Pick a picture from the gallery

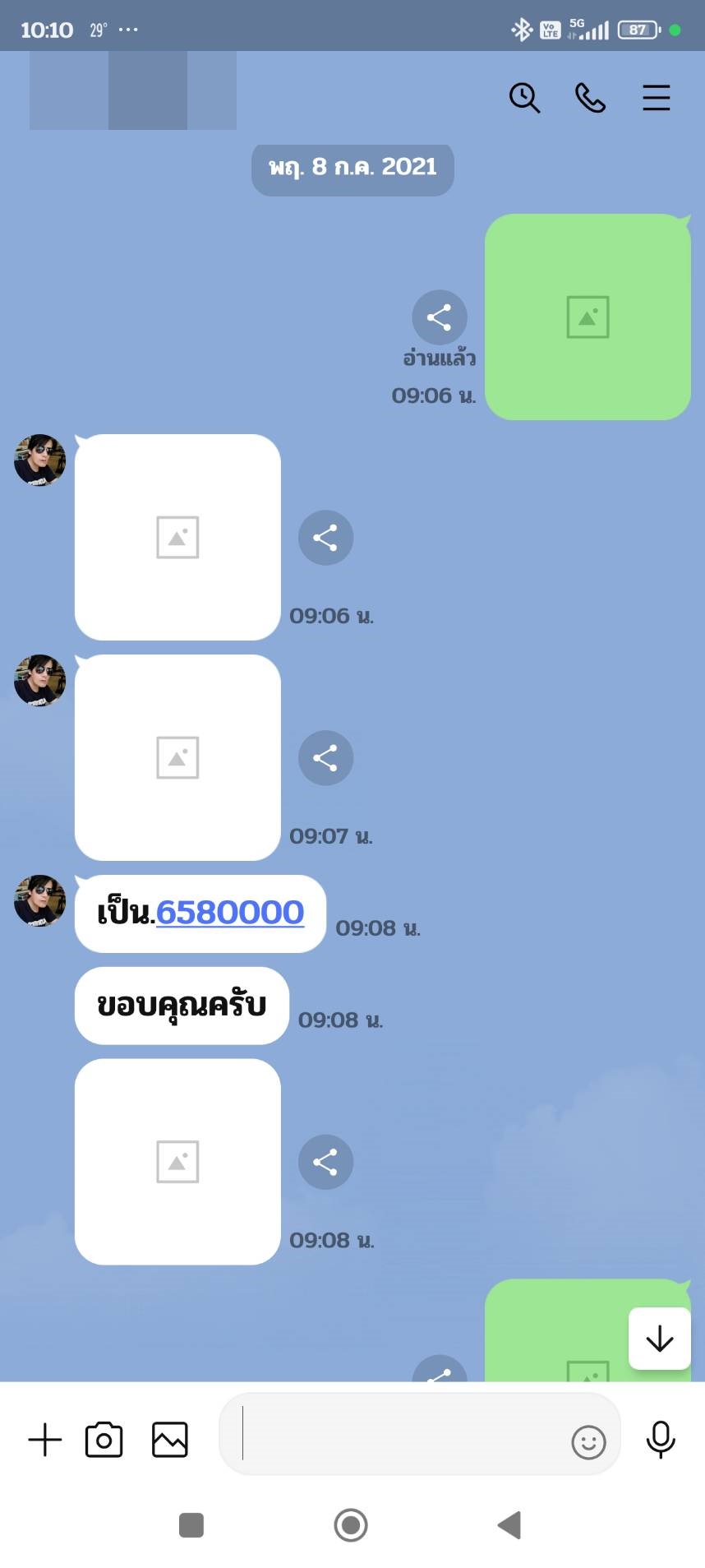click(170, 1441)
